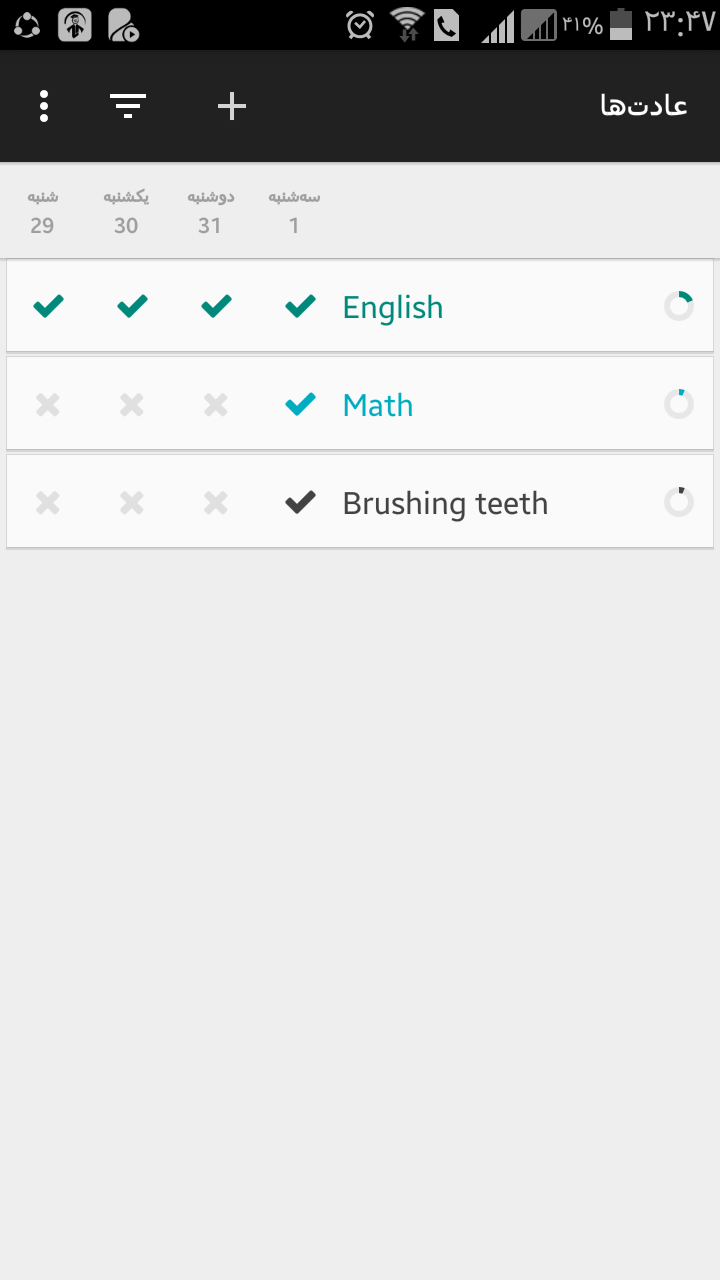
Task: Open the filter options icon
Action: 128,106
